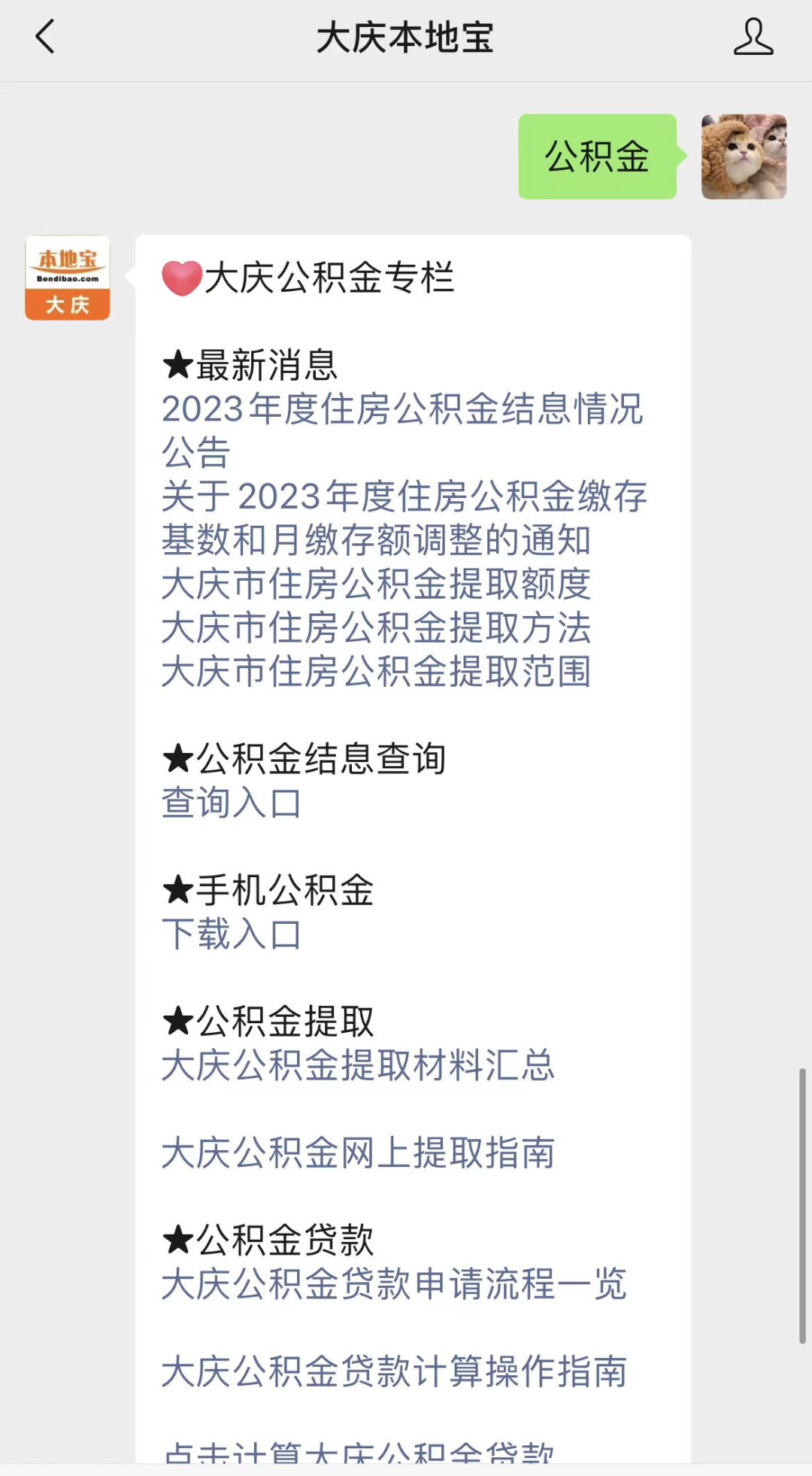Open 大庆市住房公积金提取范围 link
812x1476 pixels.
pyautogui.click(x=376, y=671)
